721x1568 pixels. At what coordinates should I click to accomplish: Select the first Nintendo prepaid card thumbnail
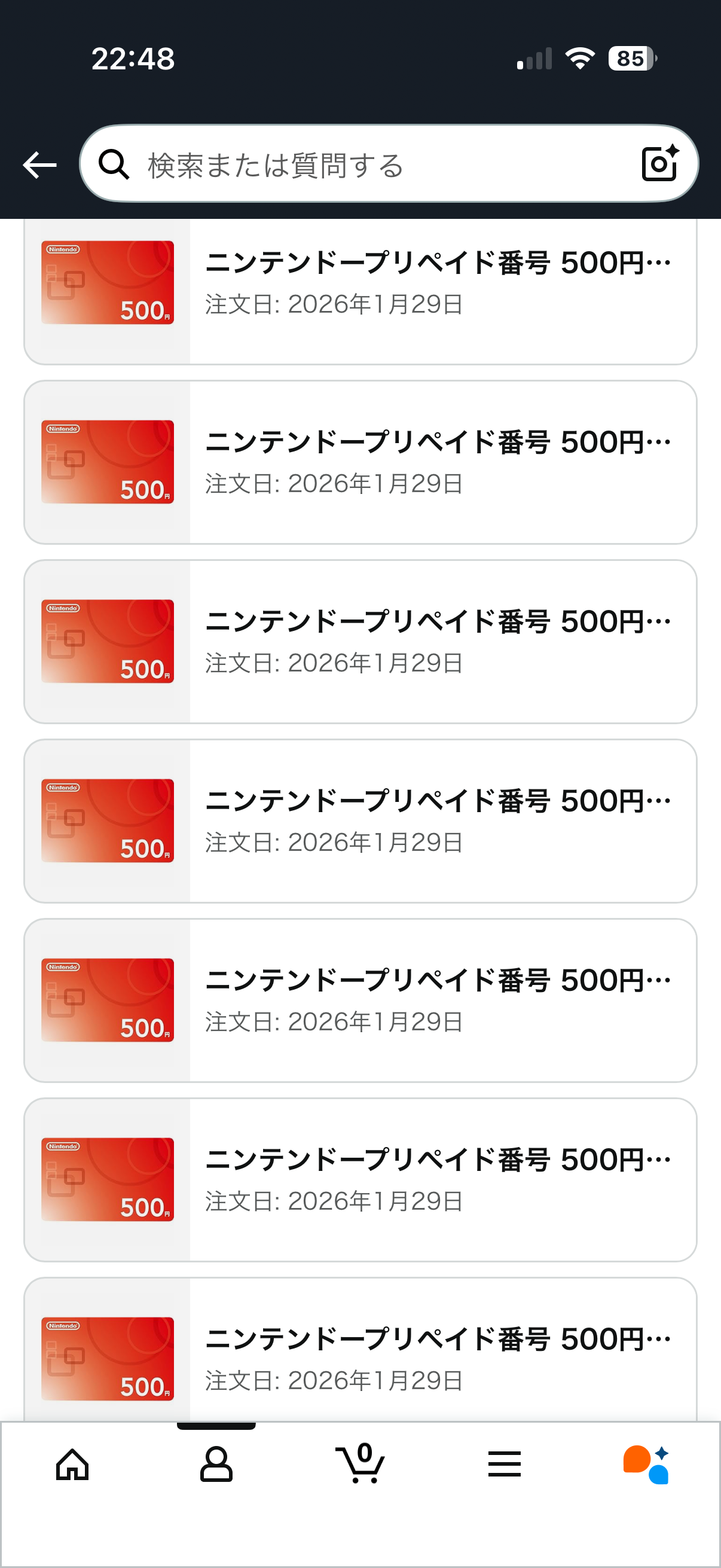(107, 282)
